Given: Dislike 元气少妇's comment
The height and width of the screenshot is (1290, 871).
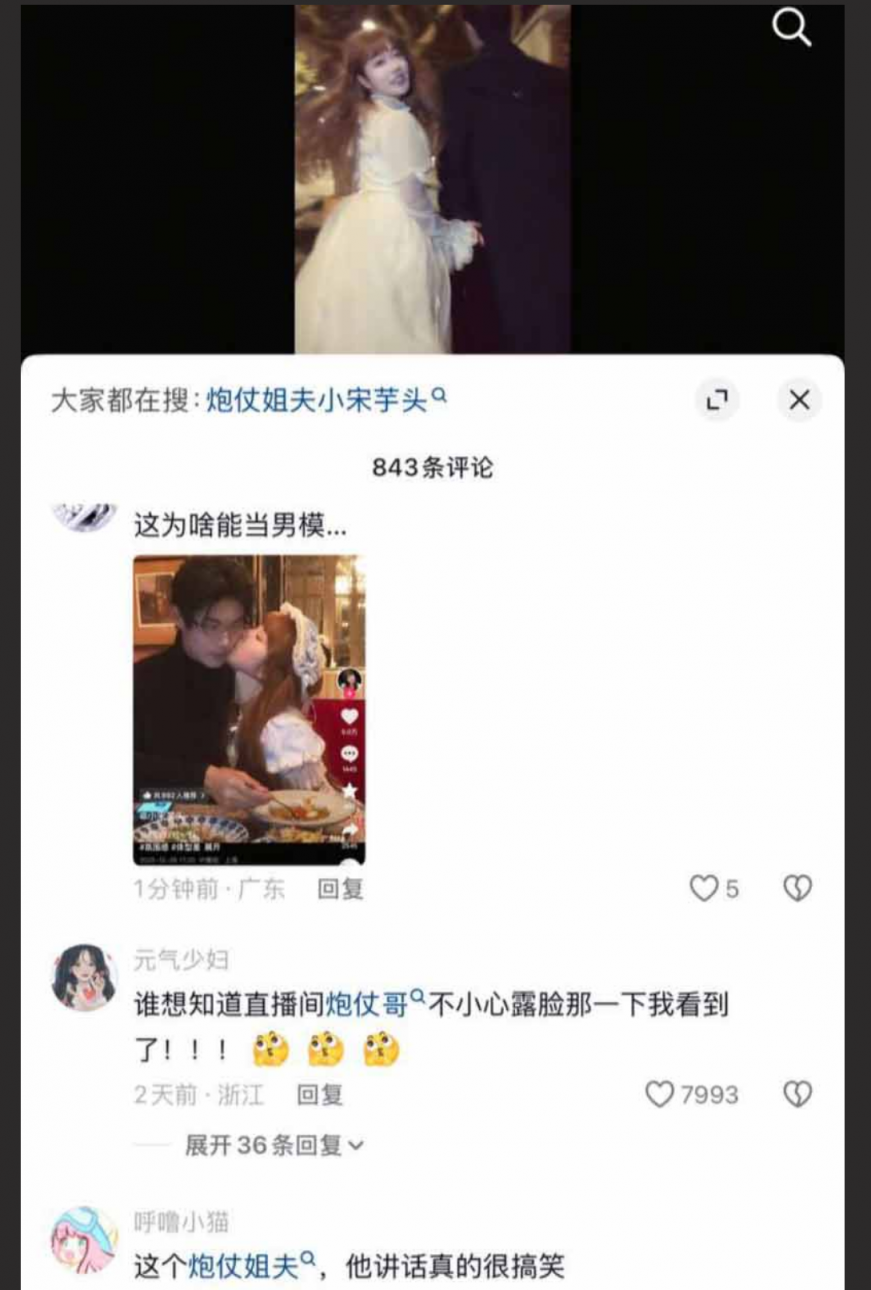Looking at the screenshot, I should click(x=797, y=1095).
